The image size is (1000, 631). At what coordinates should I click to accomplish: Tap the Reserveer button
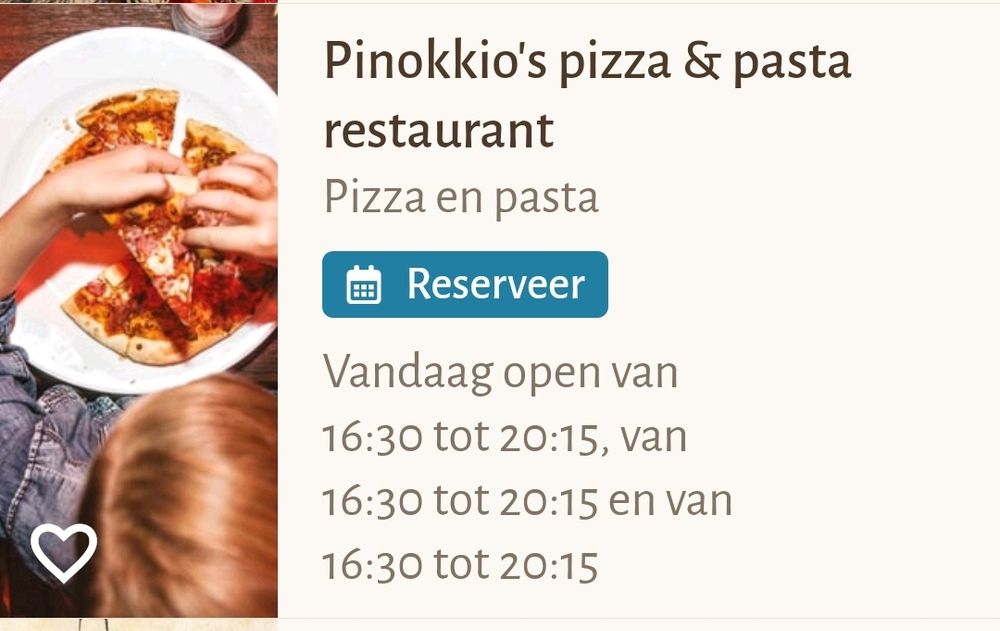[465, 285]
